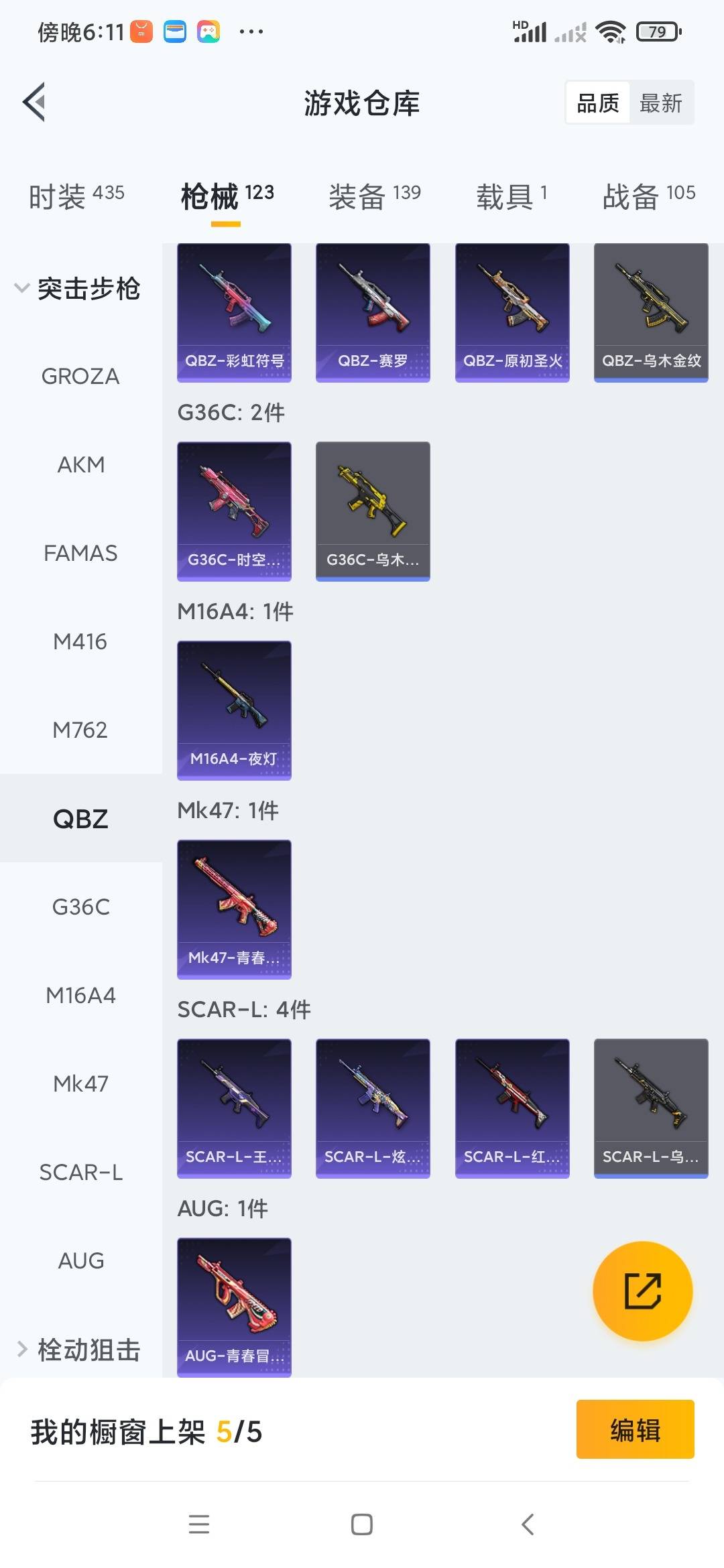
Task: Switch to the 装备 tab
Action: click(x=374, y=196)
